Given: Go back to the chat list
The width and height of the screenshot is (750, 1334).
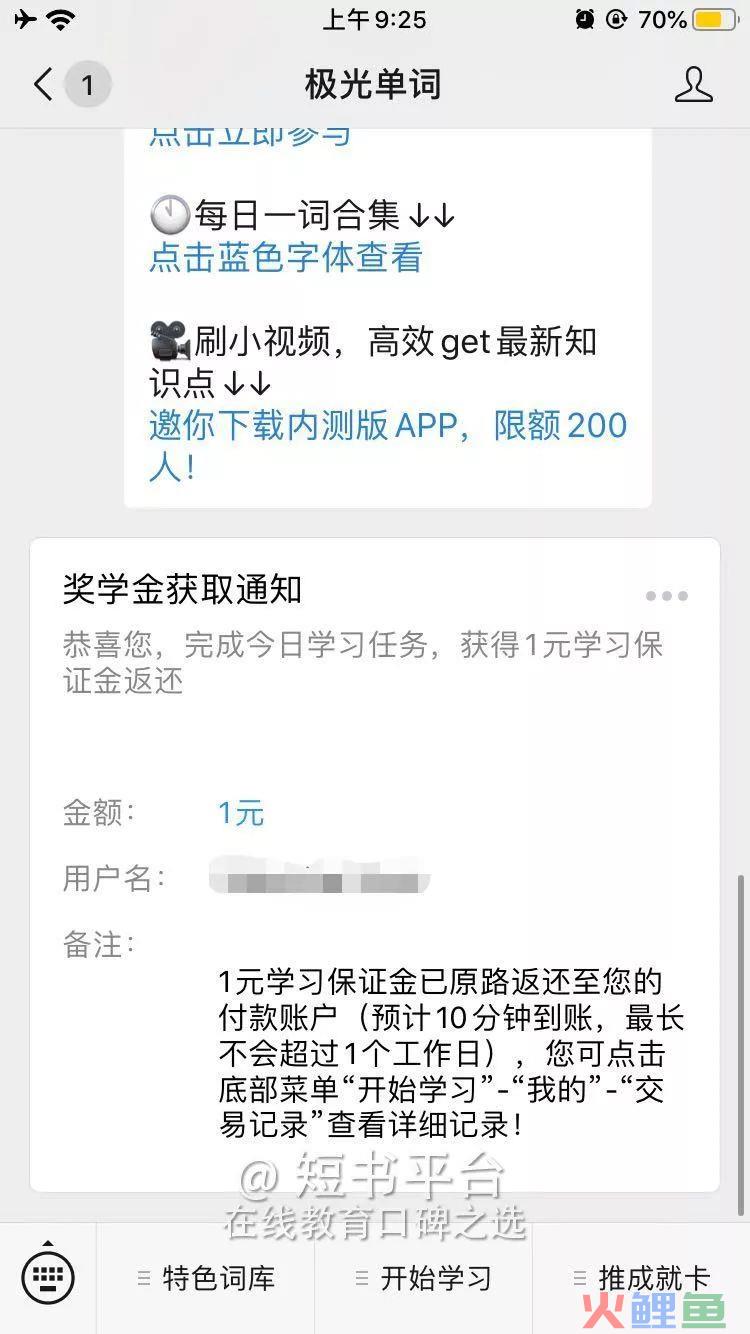Looking at the screenshot, I should [44, 85].
